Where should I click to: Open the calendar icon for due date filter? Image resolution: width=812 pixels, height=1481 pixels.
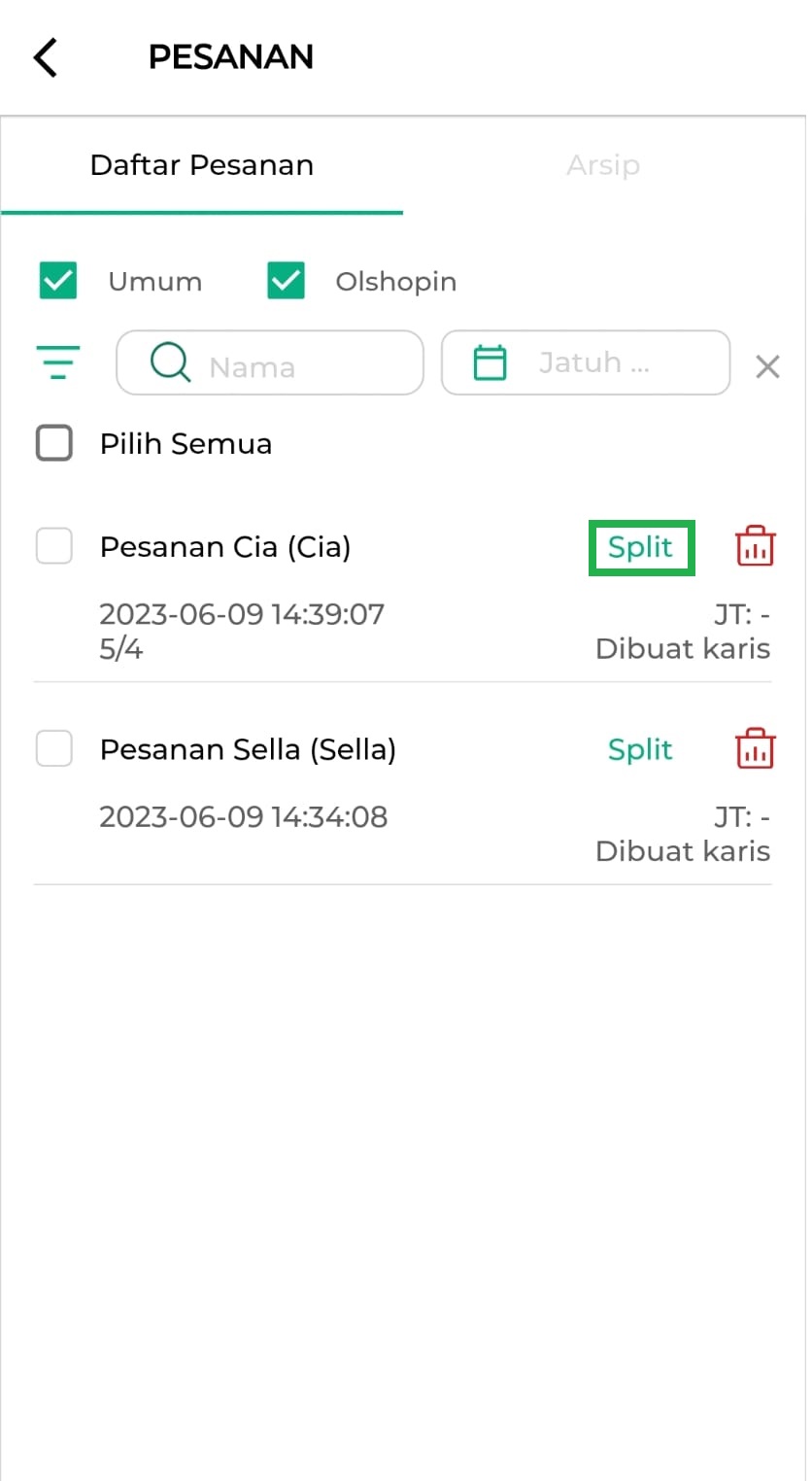click(491, 361)
